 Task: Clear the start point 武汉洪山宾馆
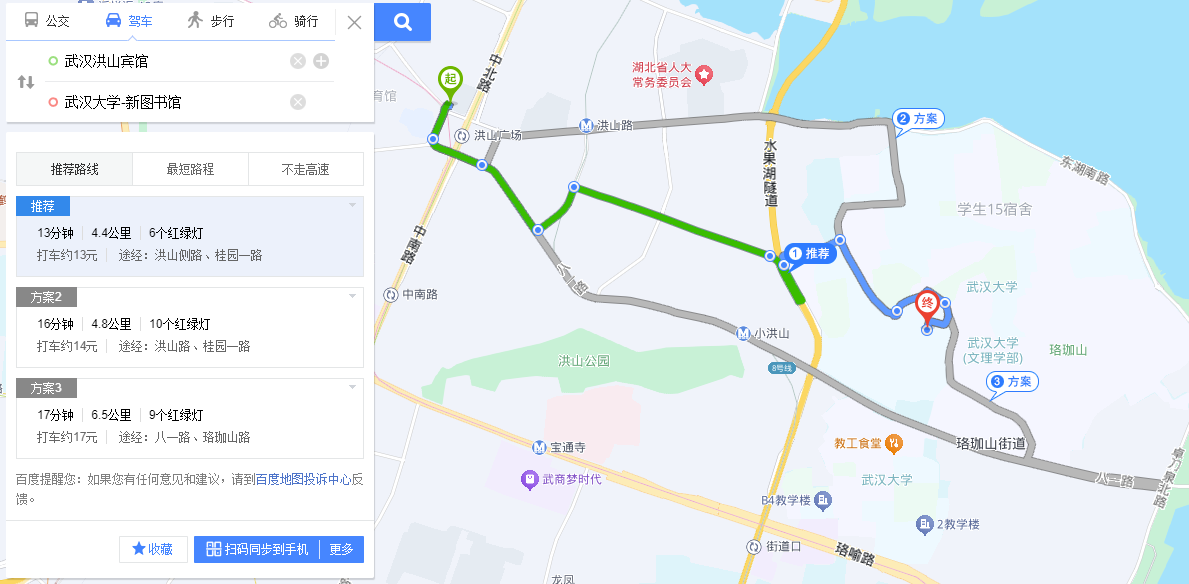tap(297, 61)
